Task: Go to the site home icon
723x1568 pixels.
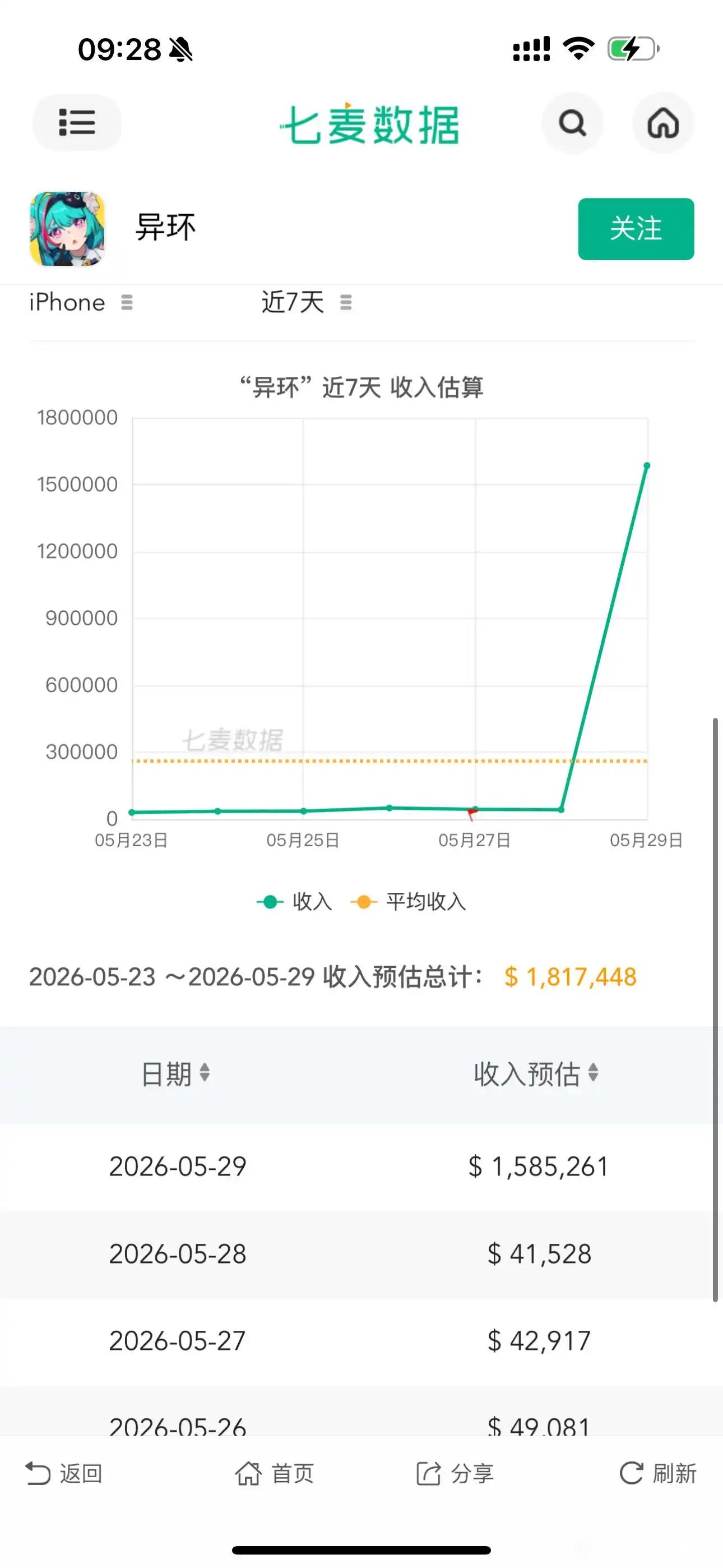Action: click(x=662, y=123)
